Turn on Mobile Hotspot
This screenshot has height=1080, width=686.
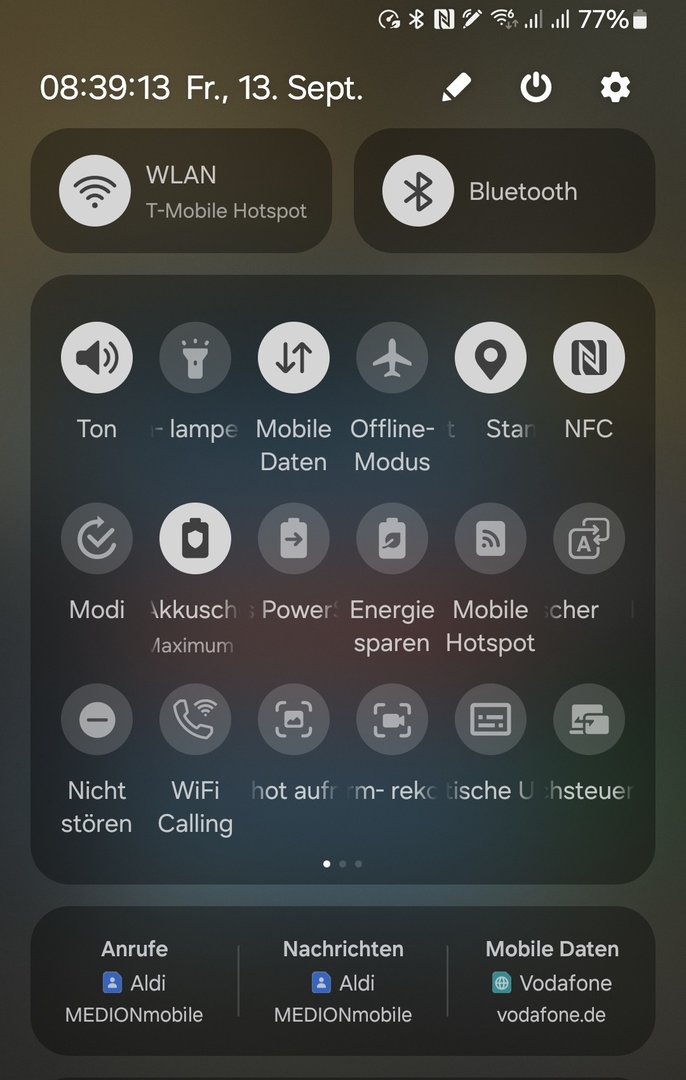tap(490, 539)
